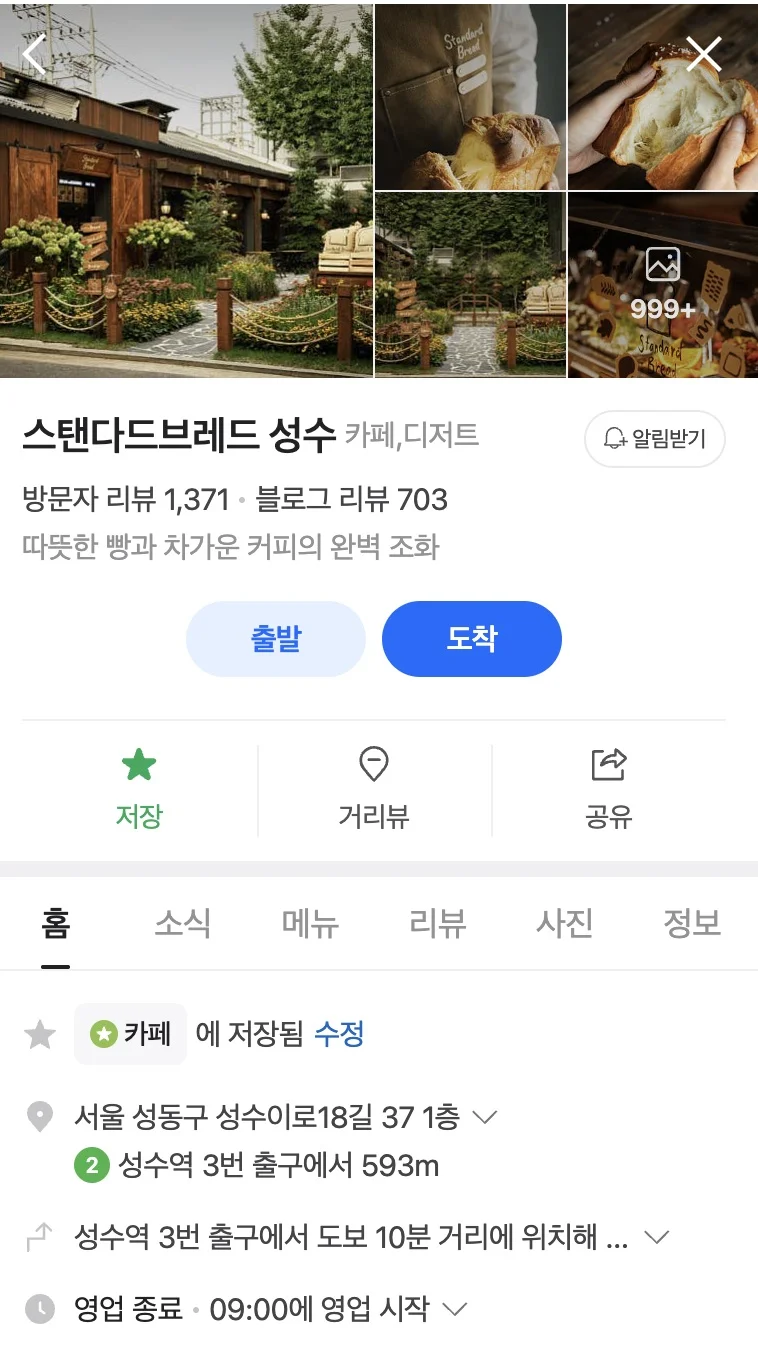Go back using the top-left arrow
Viewport: 758px width, 1354px height.
(35, 54)
